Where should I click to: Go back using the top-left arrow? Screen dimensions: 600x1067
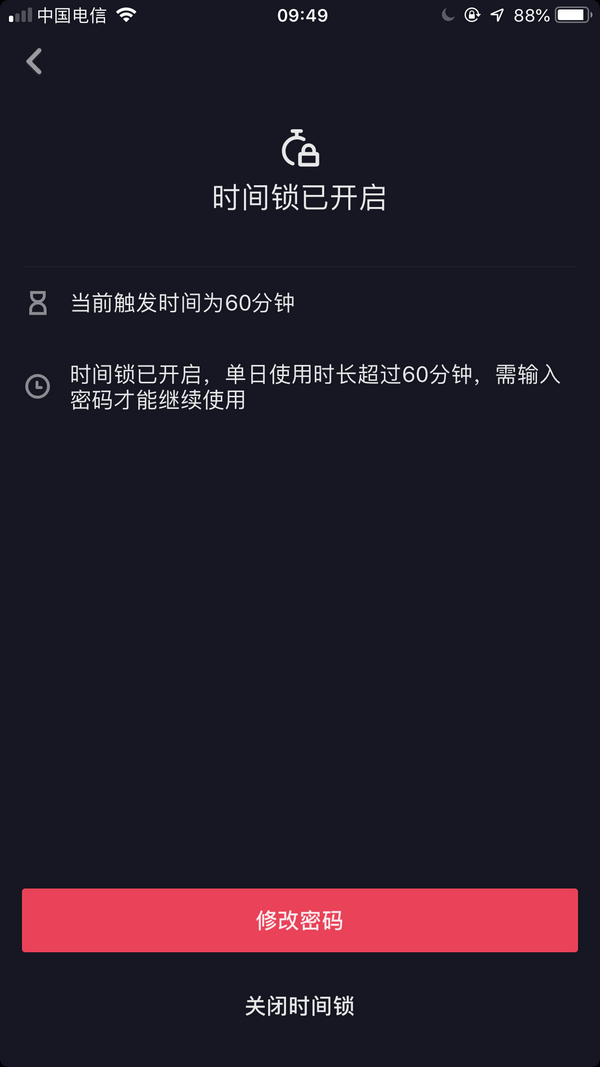(34, 61)
